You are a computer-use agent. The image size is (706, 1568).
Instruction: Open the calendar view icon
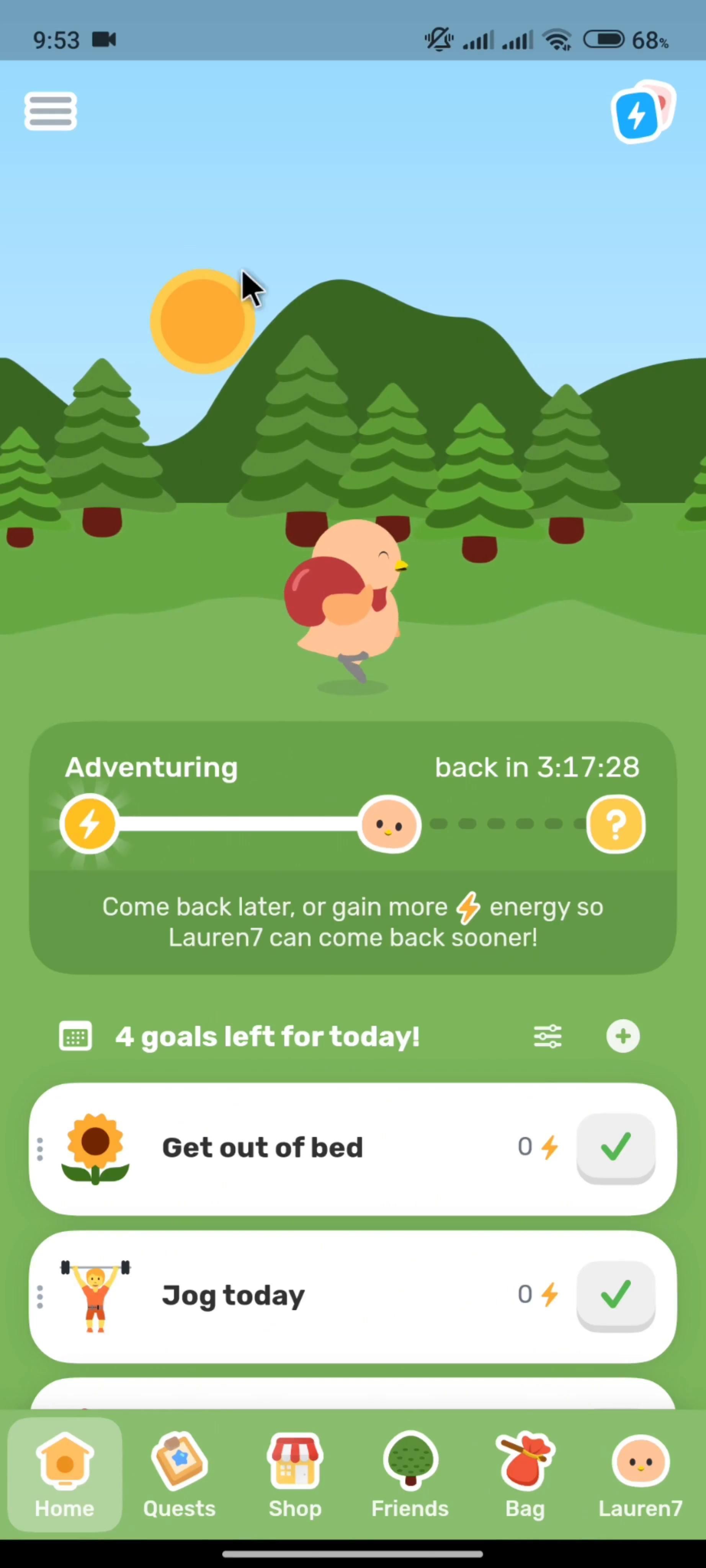point(75,1036)
